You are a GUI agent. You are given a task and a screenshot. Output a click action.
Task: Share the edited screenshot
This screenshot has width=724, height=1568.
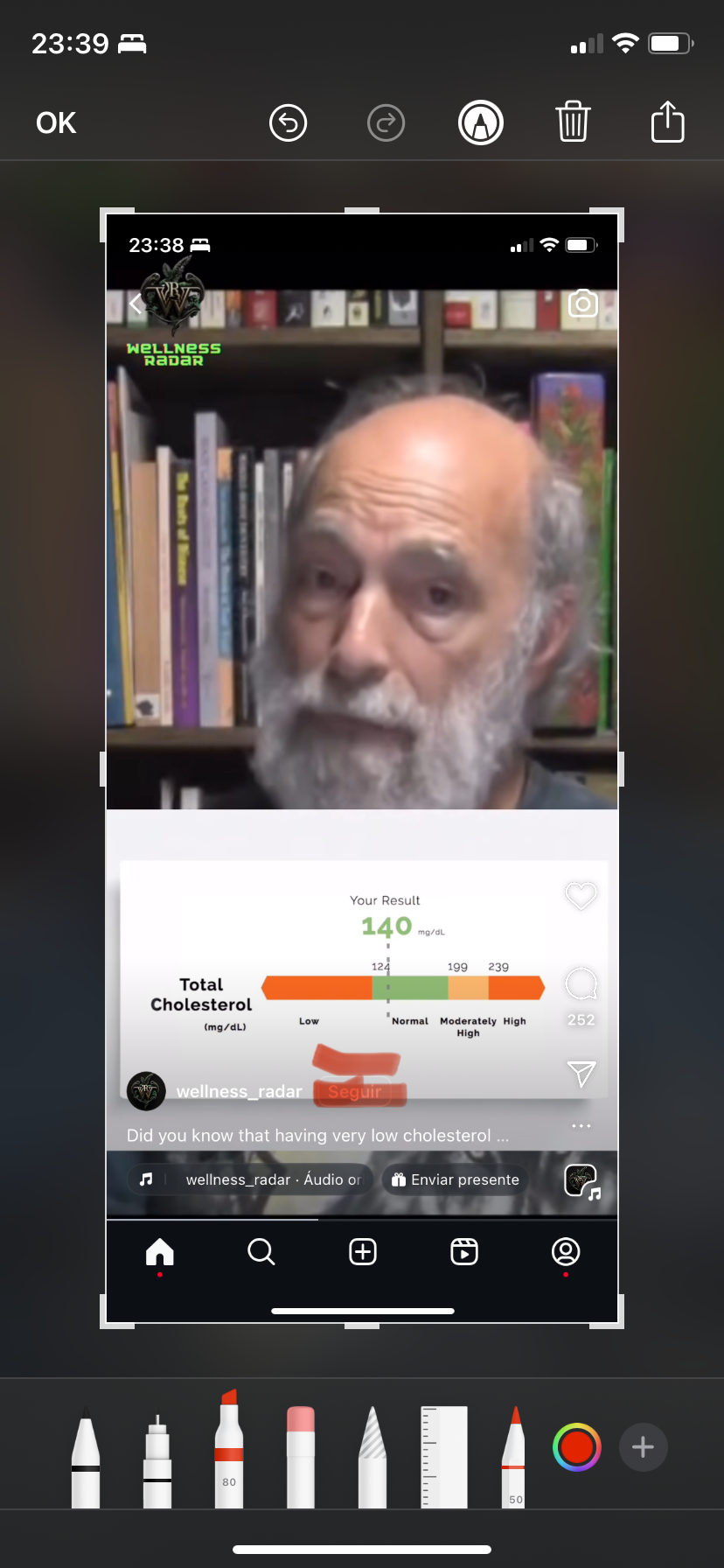pyautogui.click(x=667, y=122)
